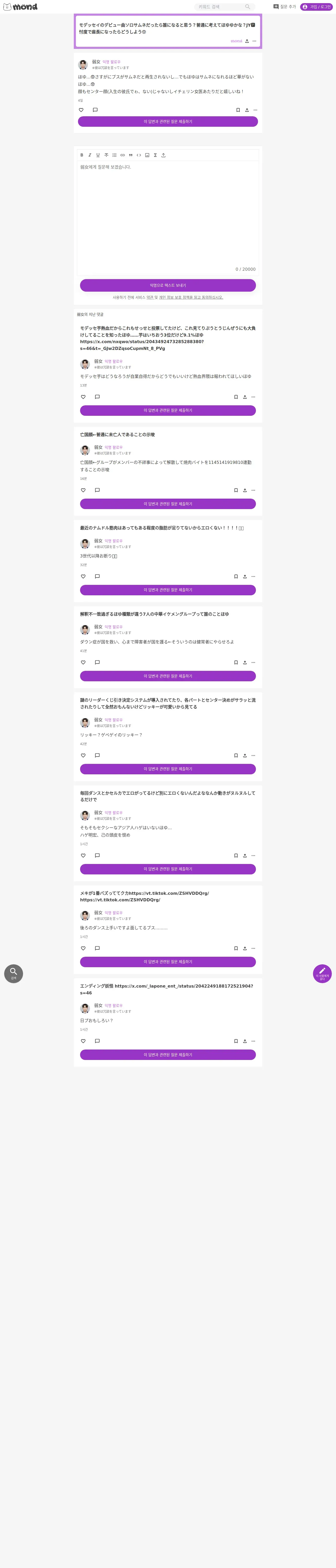Tap the 질문 추가 button

click(x=284, y=7)
